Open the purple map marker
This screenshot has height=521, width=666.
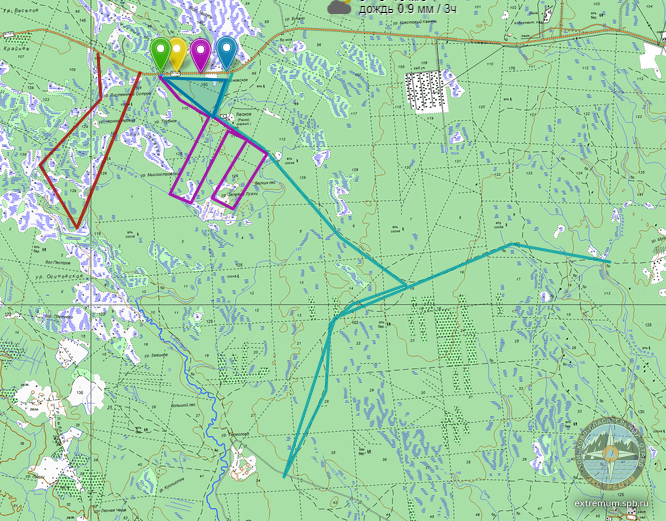pos(201,51)
